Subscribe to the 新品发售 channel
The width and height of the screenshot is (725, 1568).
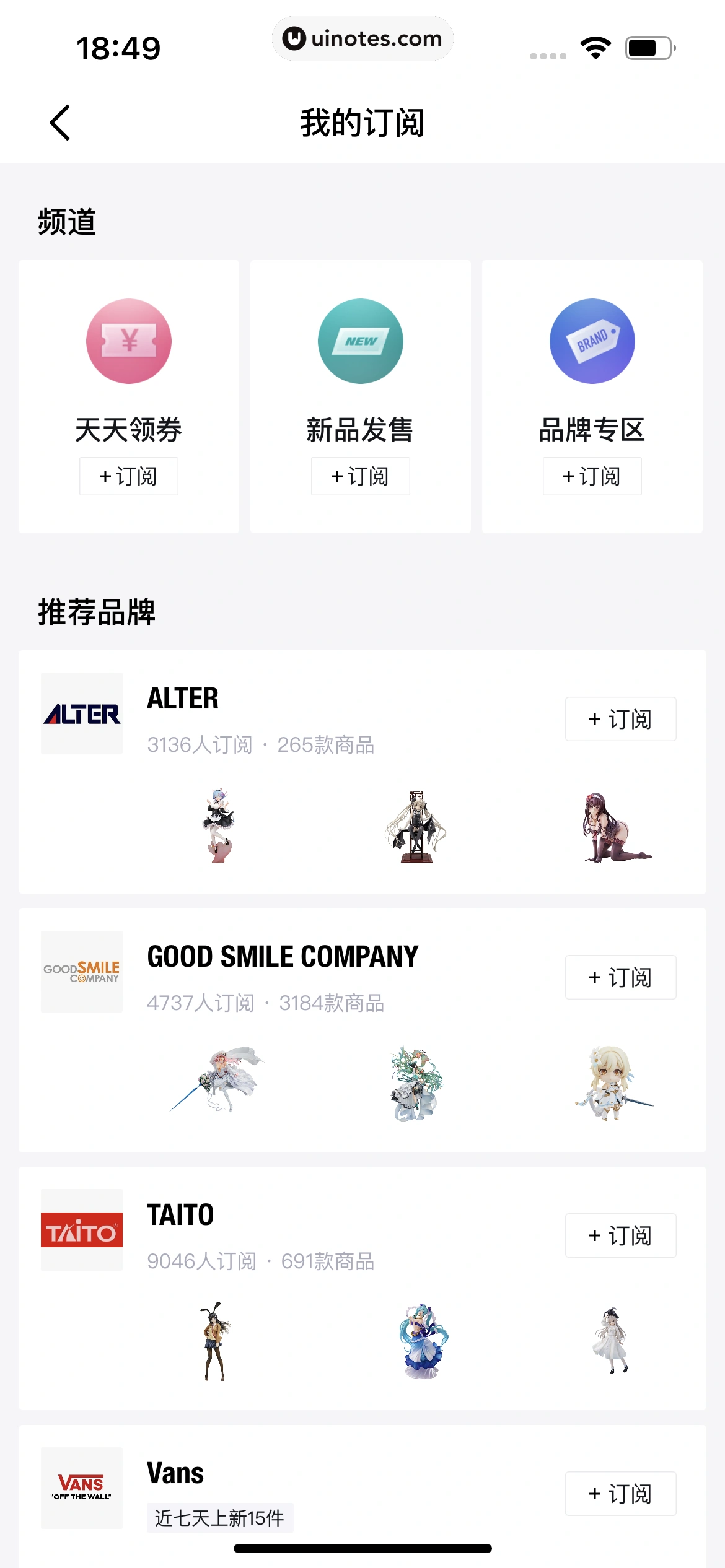click(x=360, y=476)
